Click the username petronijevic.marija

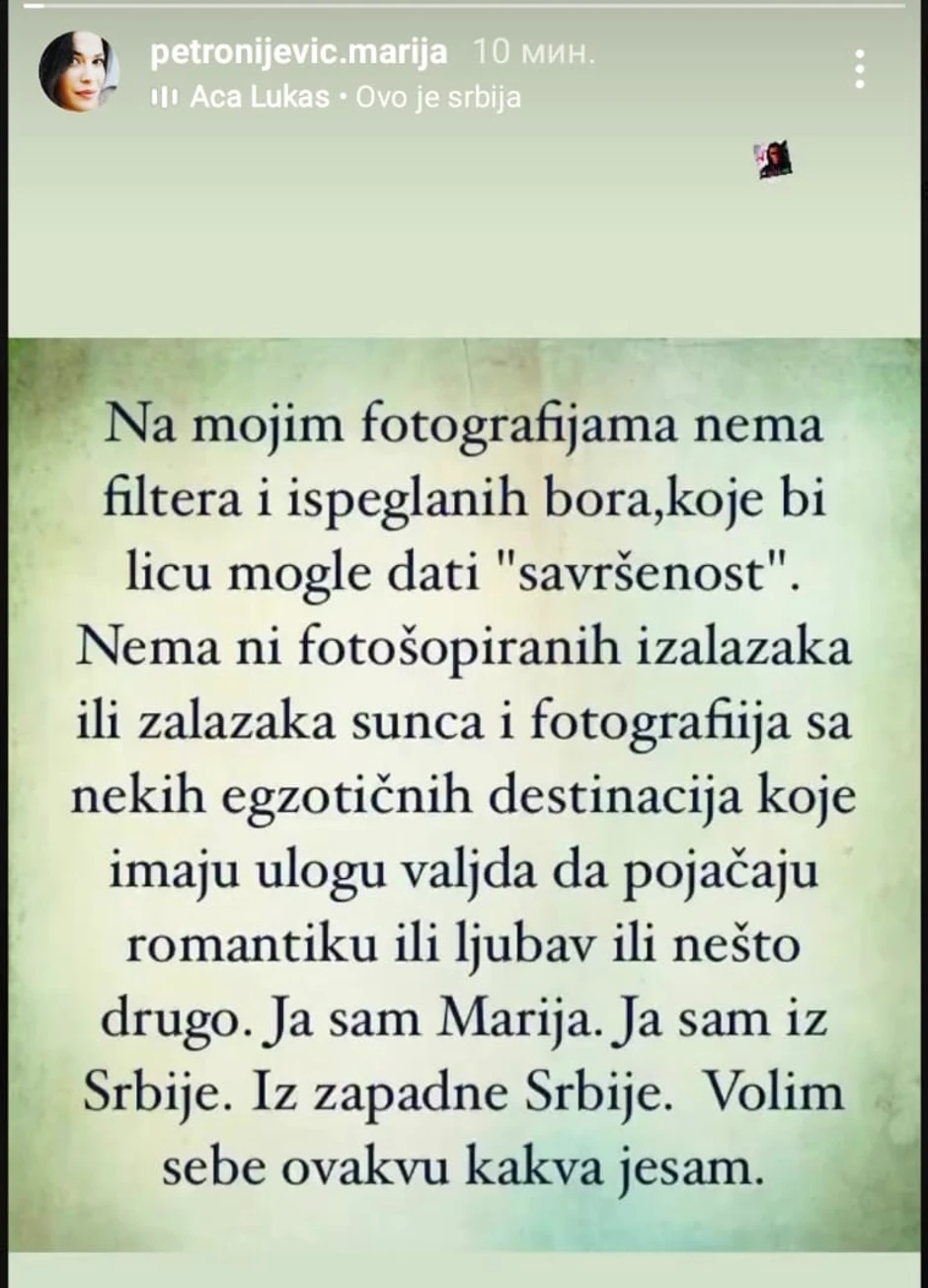pyautogui.click(x=301, y=56)
